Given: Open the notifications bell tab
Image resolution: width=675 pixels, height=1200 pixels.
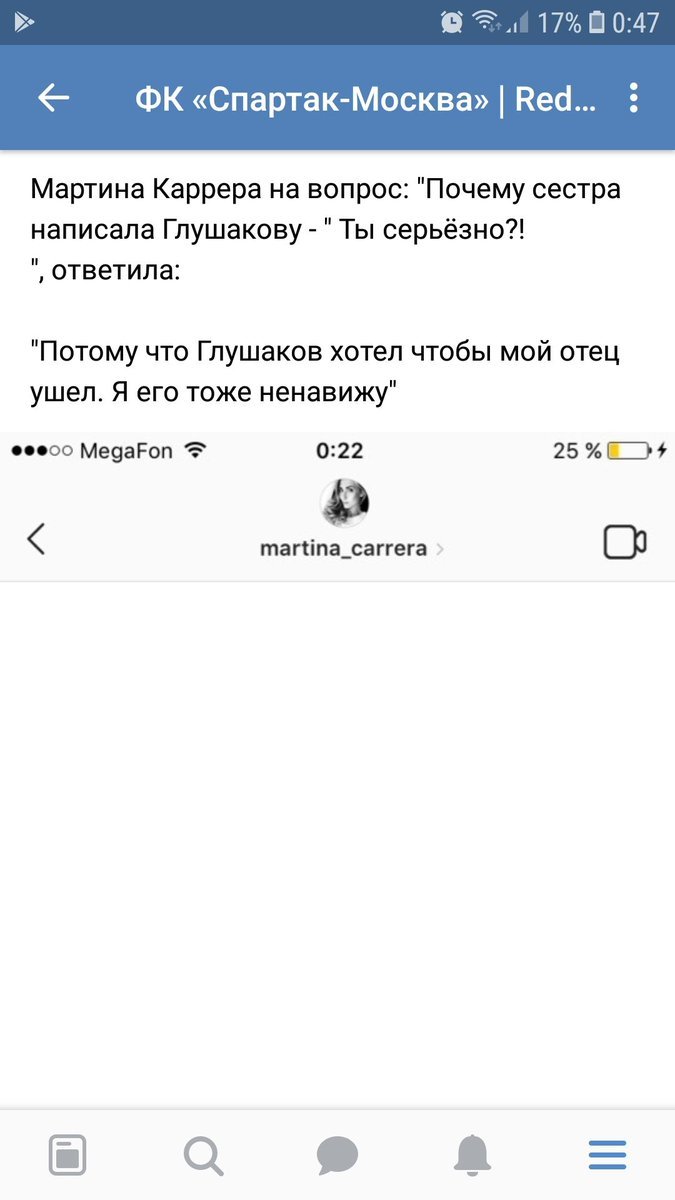Looking at the screenshot, I should (473, 1156).
